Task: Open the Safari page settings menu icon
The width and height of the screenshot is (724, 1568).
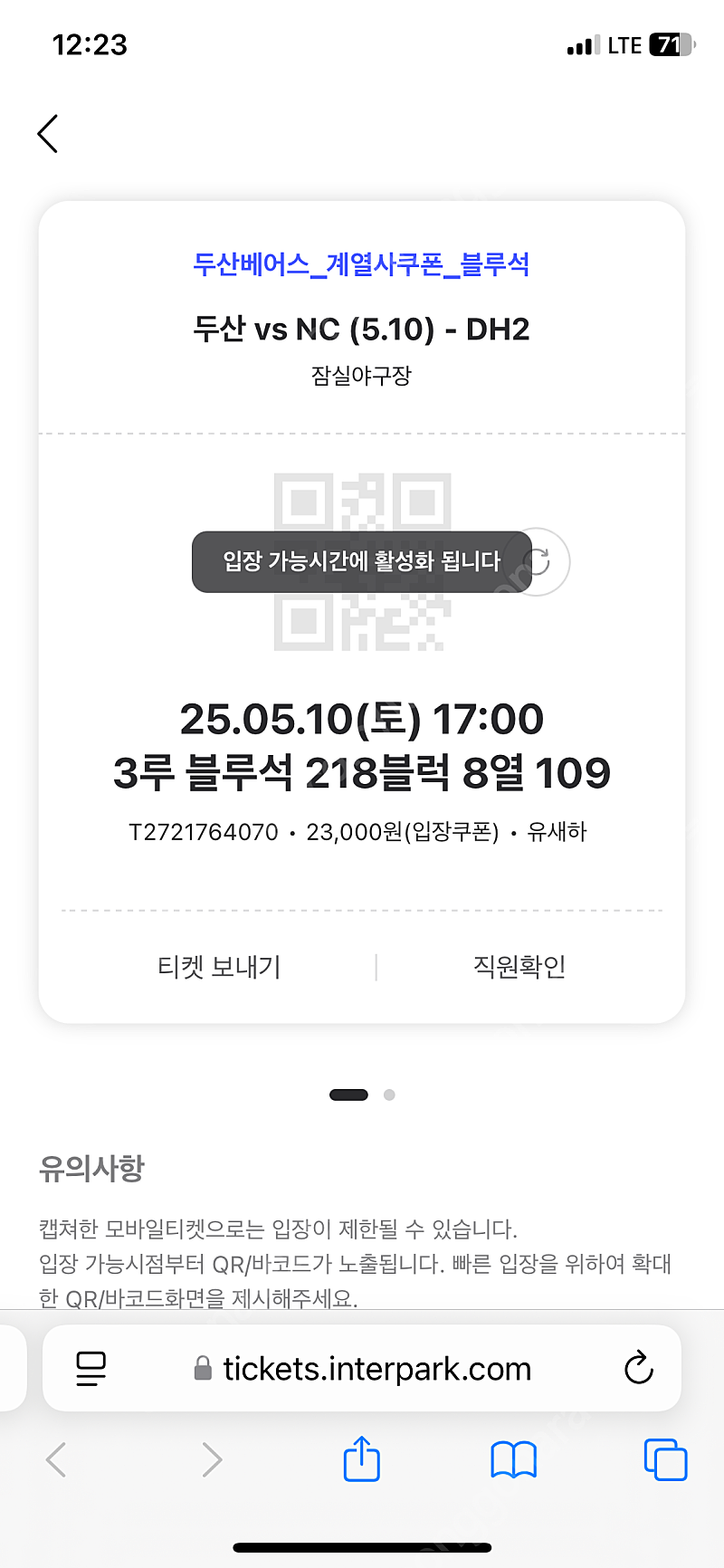Action: tap(90, 1368)
